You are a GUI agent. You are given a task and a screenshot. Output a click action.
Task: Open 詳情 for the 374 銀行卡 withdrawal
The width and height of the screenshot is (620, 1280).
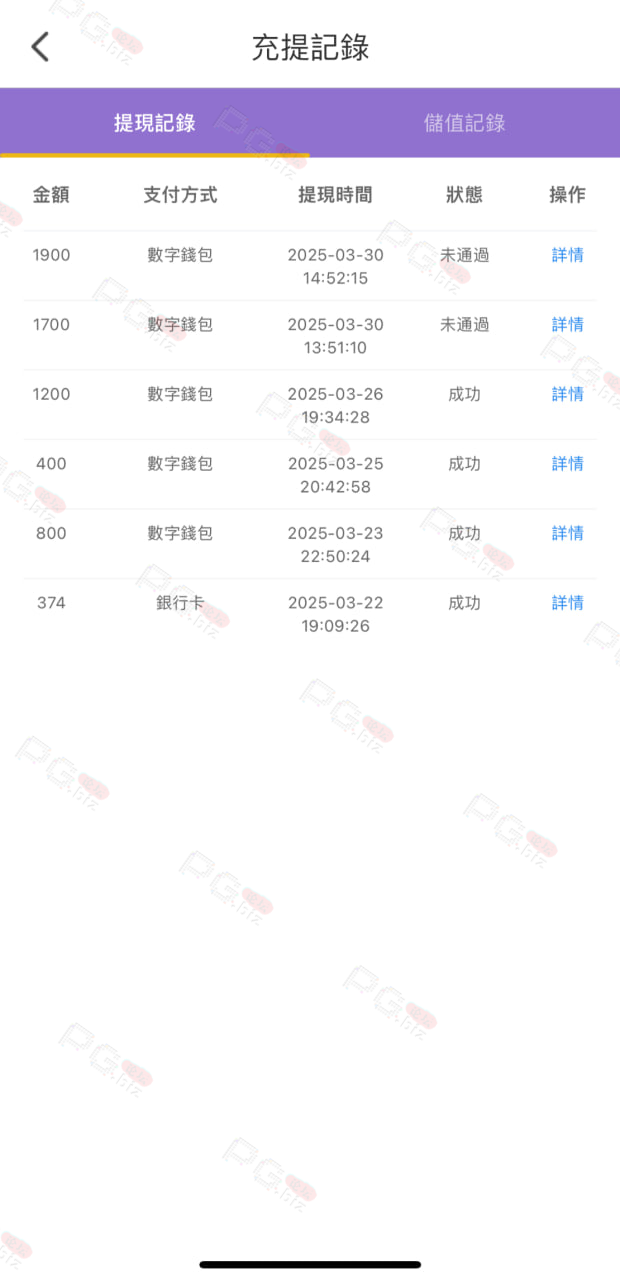click(x=567, y=602)
